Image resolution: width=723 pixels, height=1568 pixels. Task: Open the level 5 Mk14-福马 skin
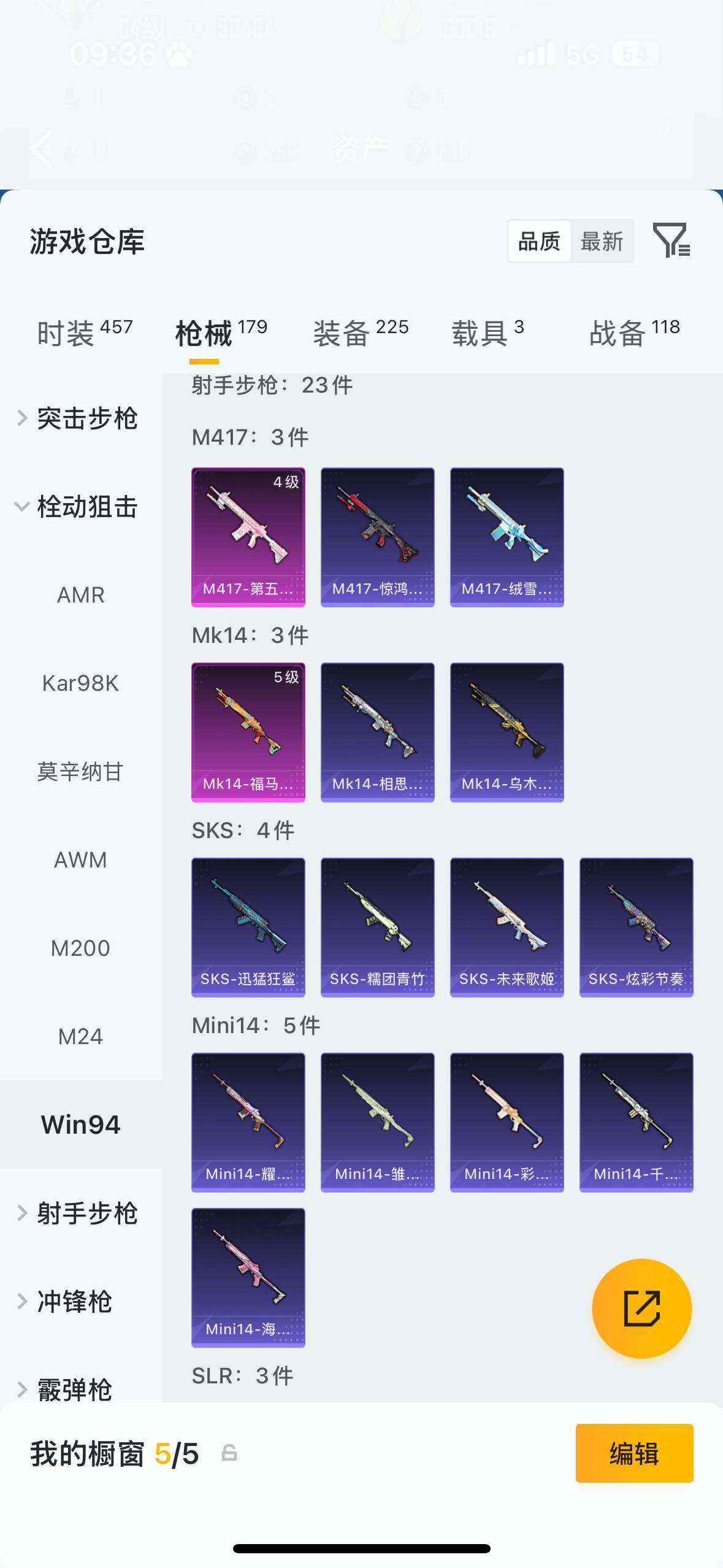coord(248,732)
